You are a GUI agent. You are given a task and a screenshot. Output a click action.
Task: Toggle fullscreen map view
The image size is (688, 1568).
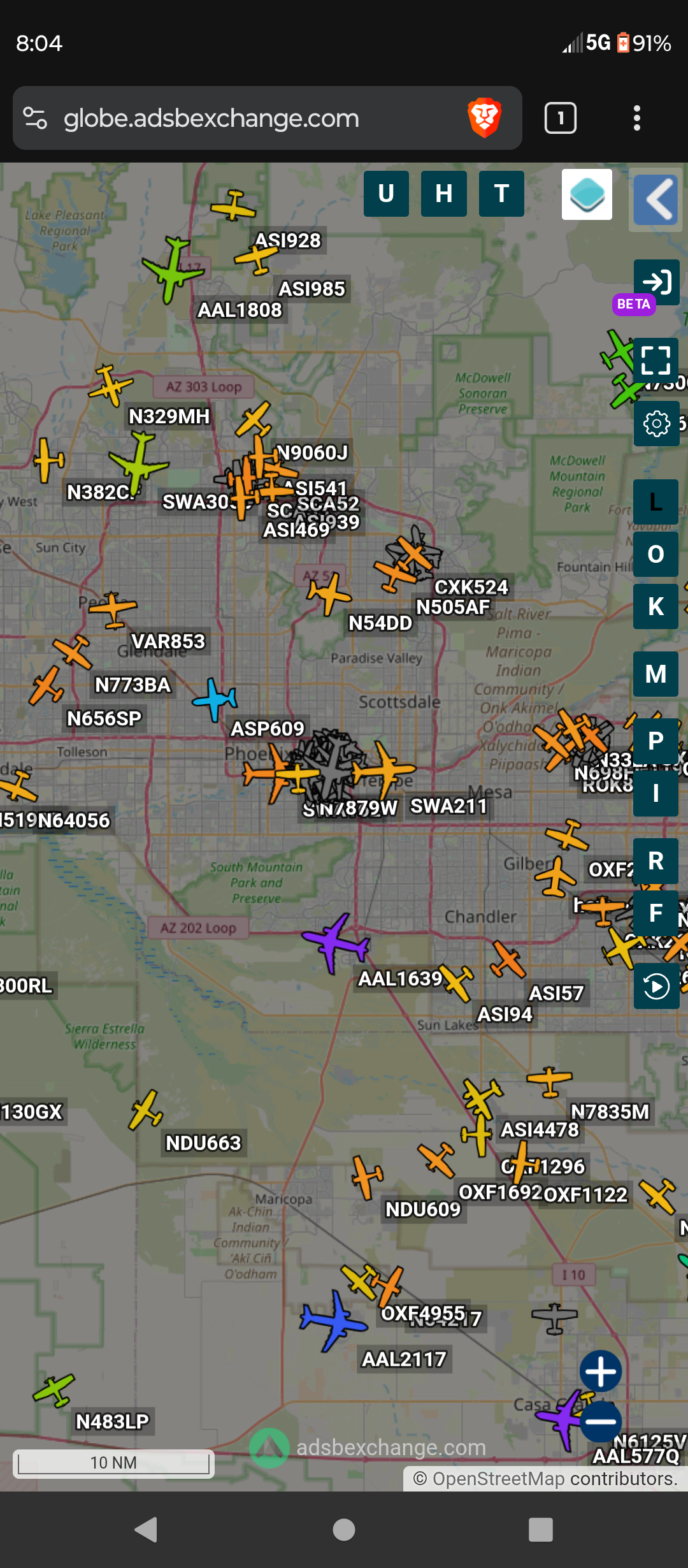point(656,360)
